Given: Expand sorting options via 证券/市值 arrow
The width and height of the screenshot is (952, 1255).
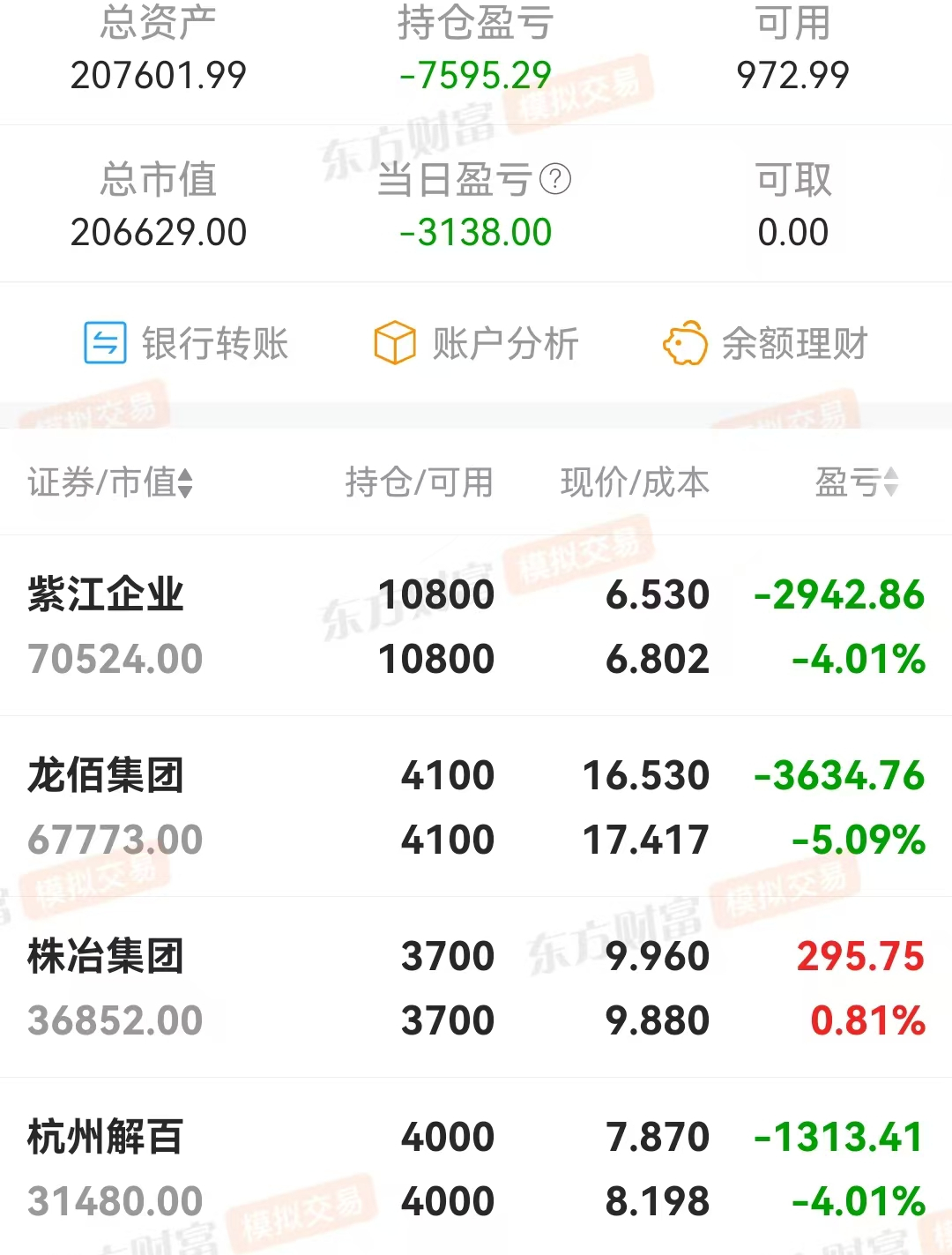Looking at the screenshot, I should click(183, 482).
